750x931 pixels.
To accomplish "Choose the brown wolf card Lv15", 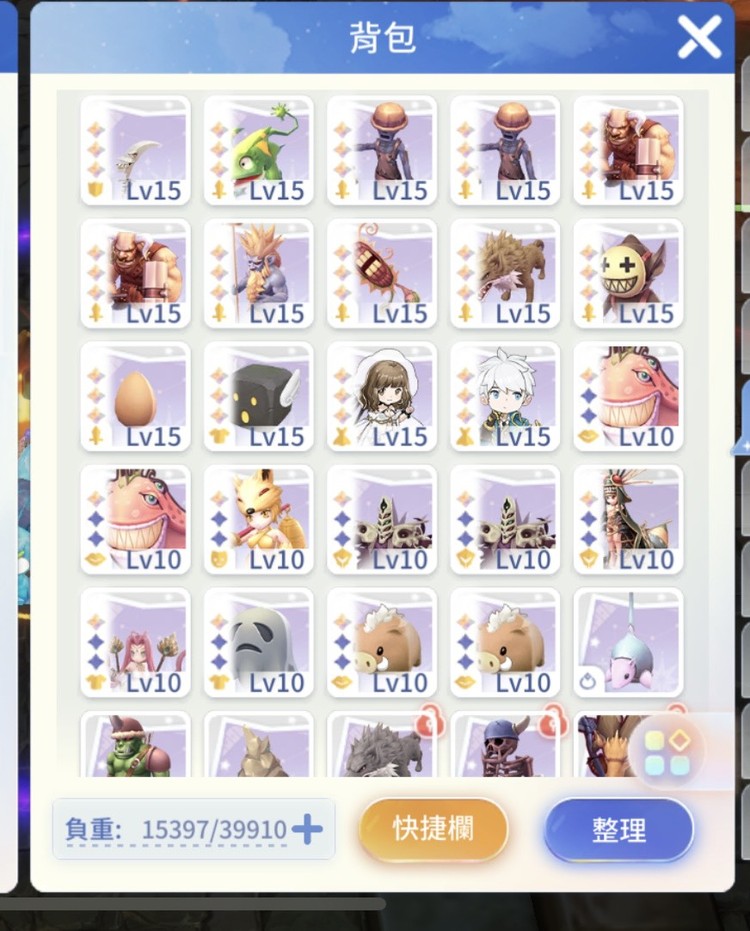I will 504,274.
